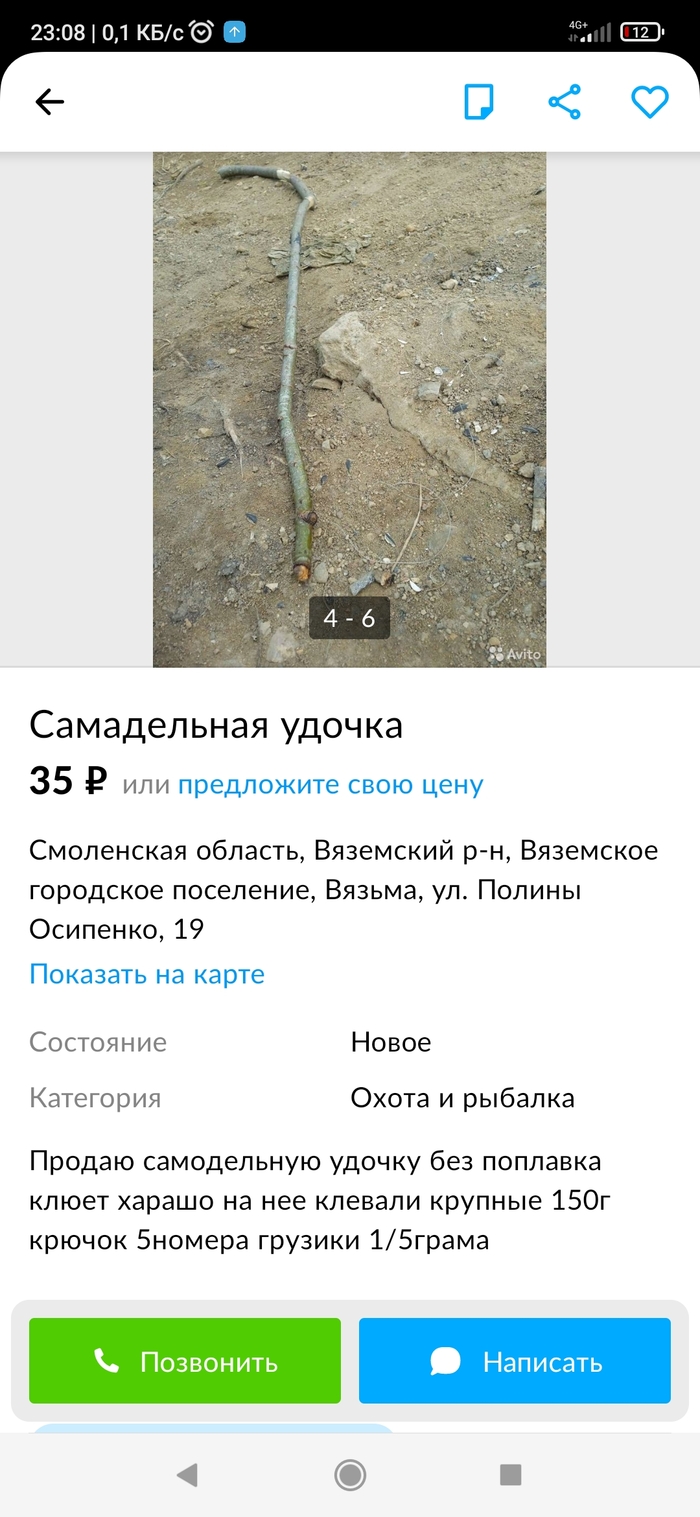The image size is (700, 1517).
Task: Tap system back triangle button
Action: (x=187, y=1474)
